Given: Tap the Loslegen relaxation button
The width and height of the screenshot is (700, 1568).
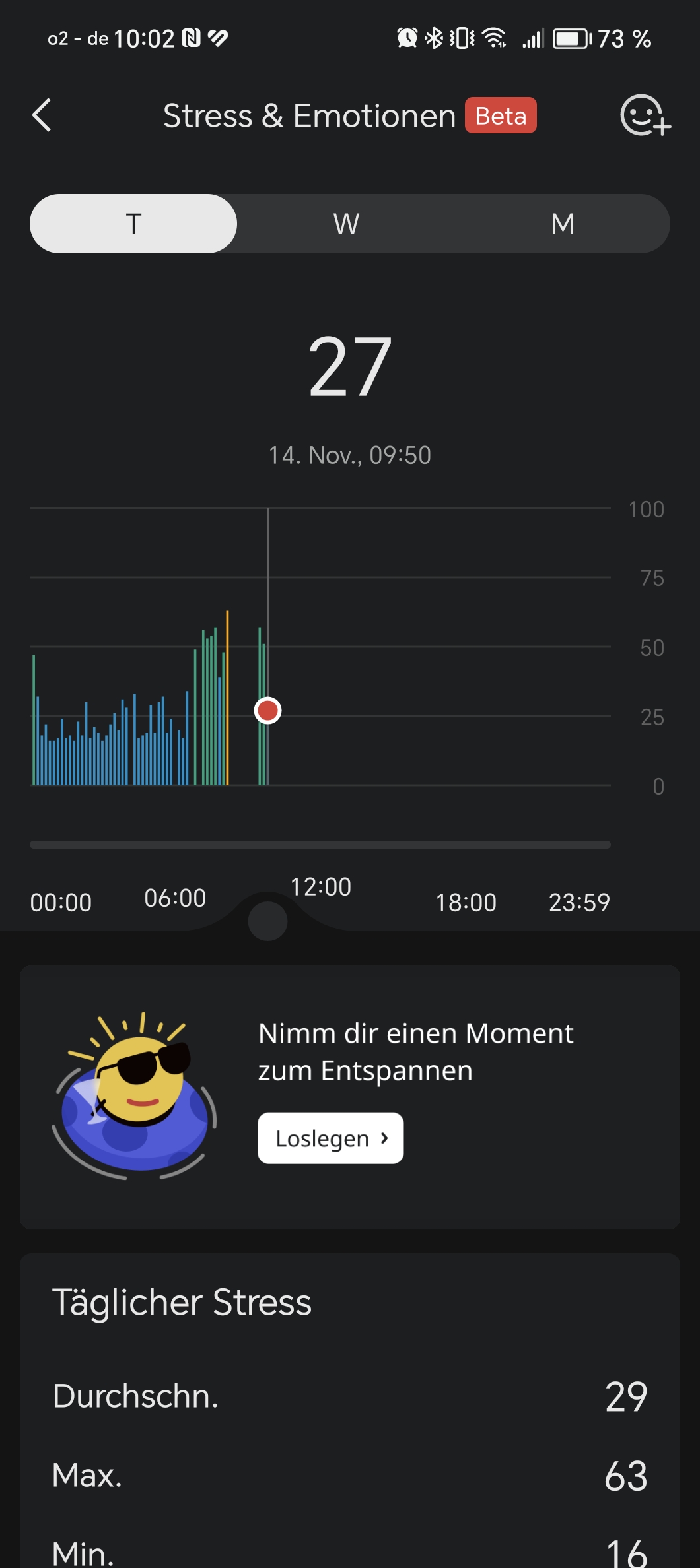Looking at the screenshot, I should tap(330, 1138).
